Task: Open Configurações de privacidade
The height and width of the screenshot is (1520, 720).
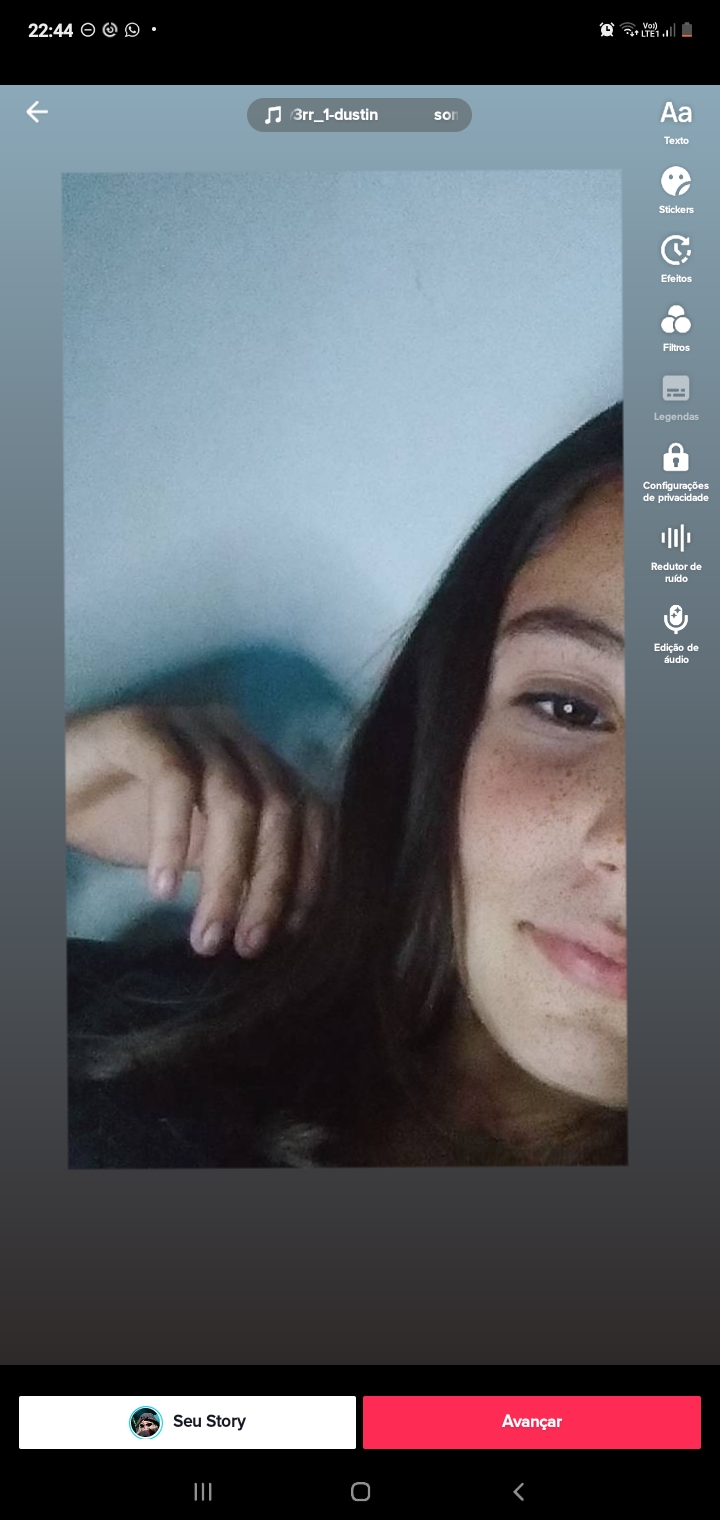Action: [676, 470]
